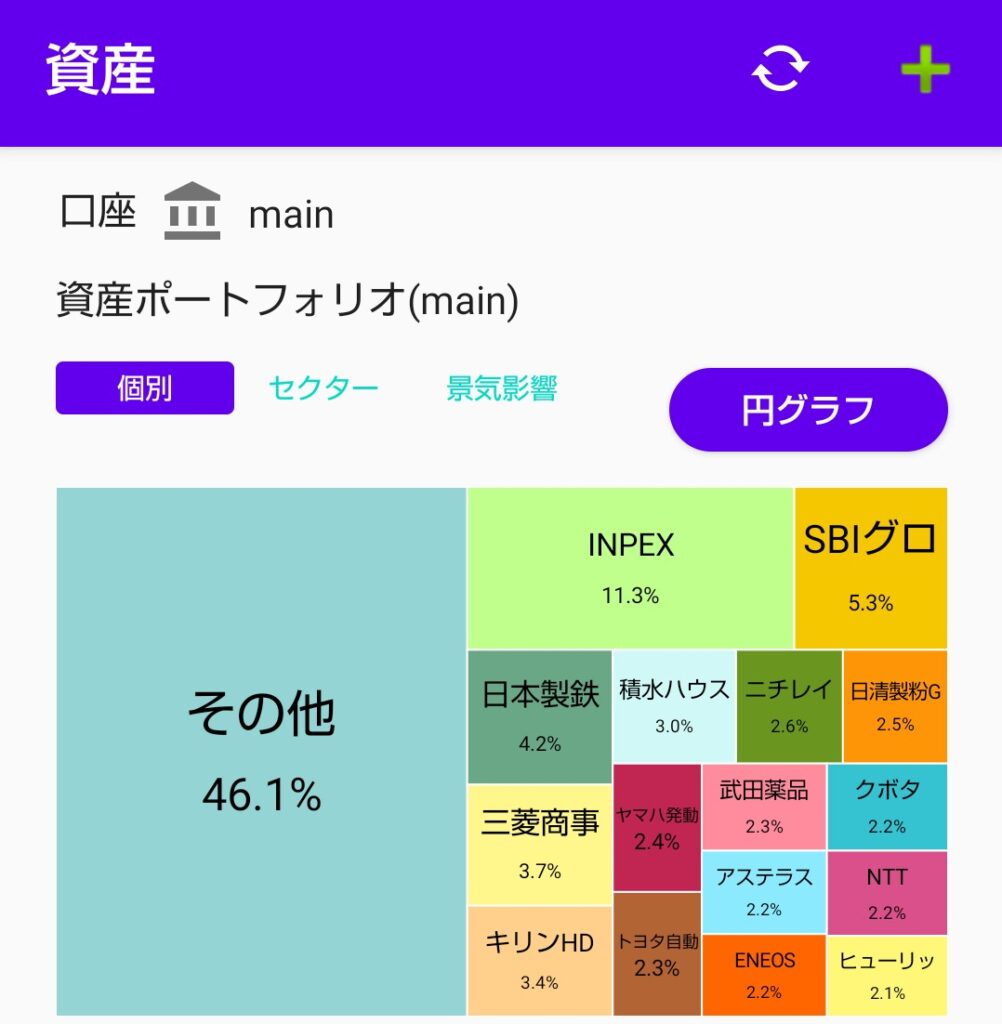Tap the 三菱商事 3.7% tile
This screenshot has width=1002, height=1024.
coord(540,844)
